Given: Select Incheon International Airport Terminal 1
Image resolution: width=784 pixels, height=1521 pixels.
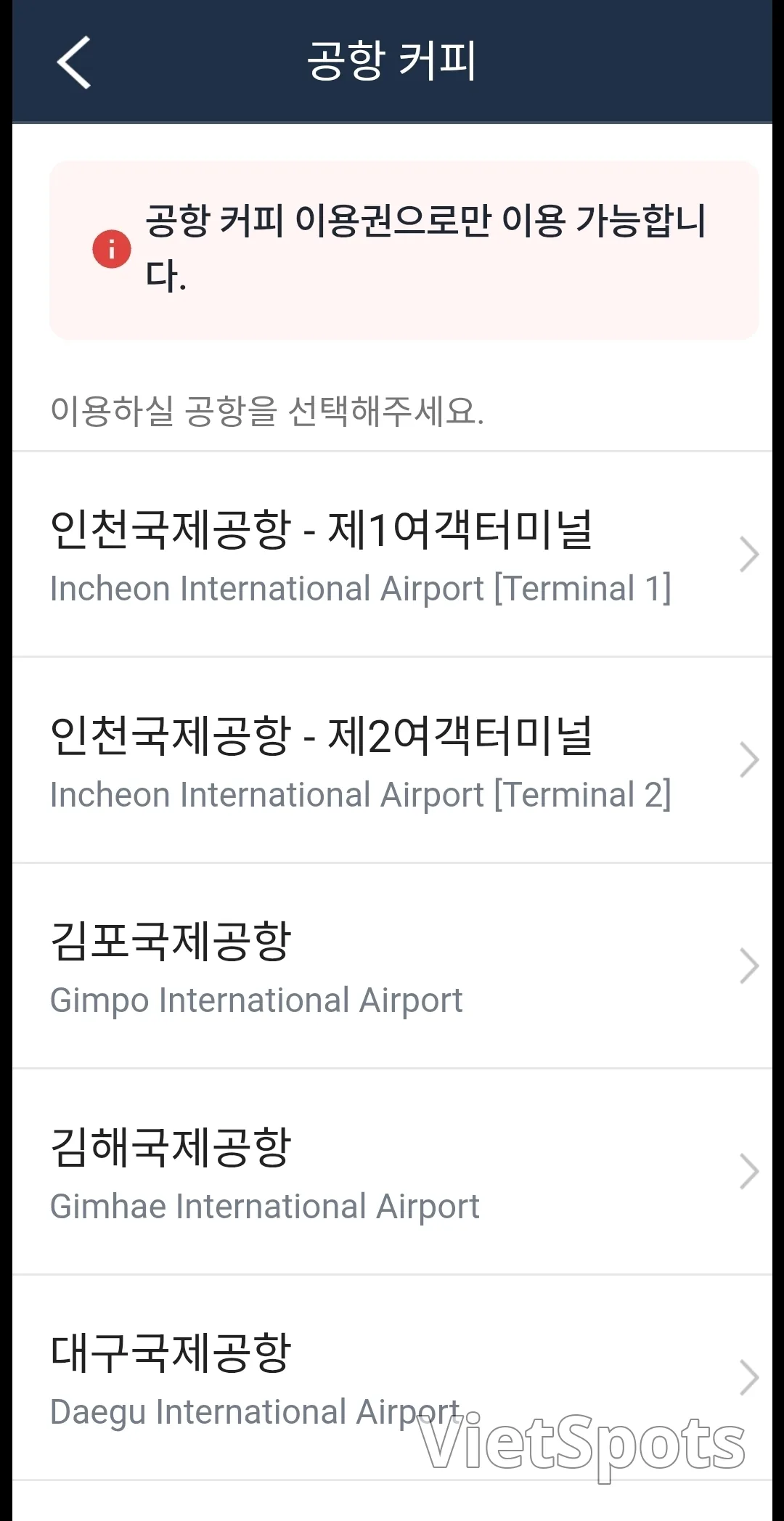Looking at the screenshot, I should (392, 555).
